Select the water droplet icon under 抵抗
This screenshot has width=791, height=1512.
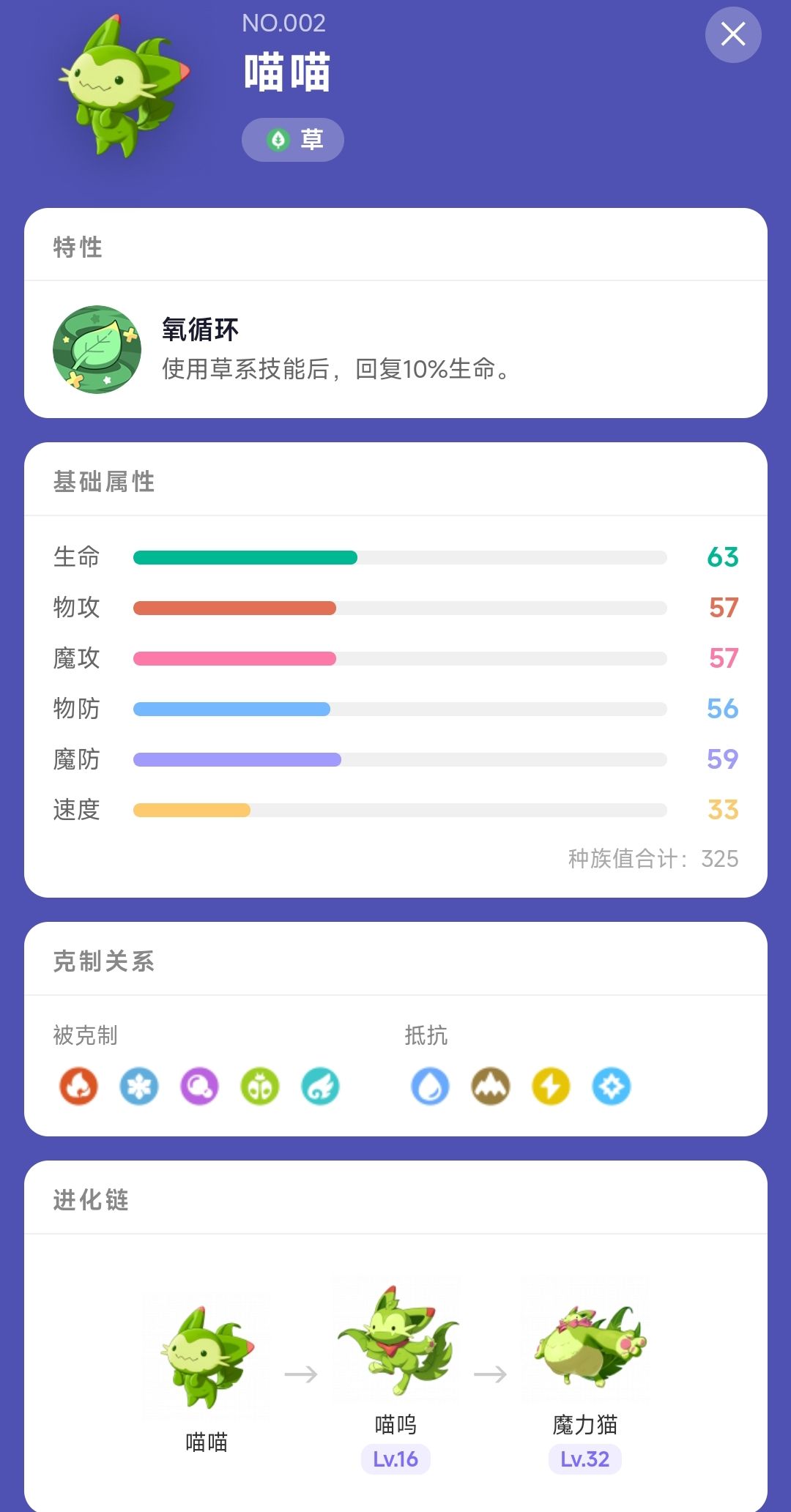click(x=429, y=1087)
